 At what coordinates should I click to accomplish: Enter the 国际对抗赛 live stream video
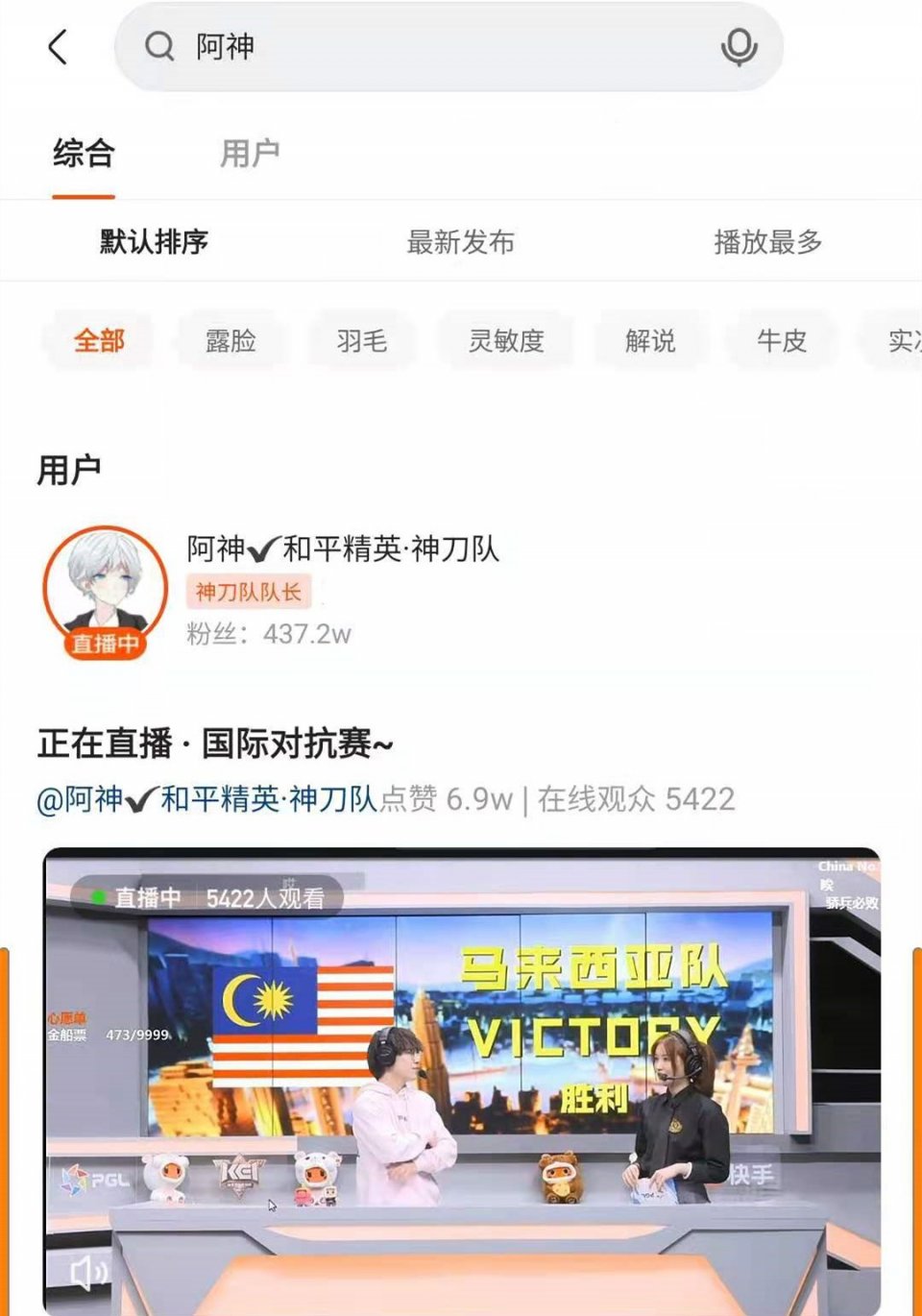pyautogui.click(x=461, y=1076)
